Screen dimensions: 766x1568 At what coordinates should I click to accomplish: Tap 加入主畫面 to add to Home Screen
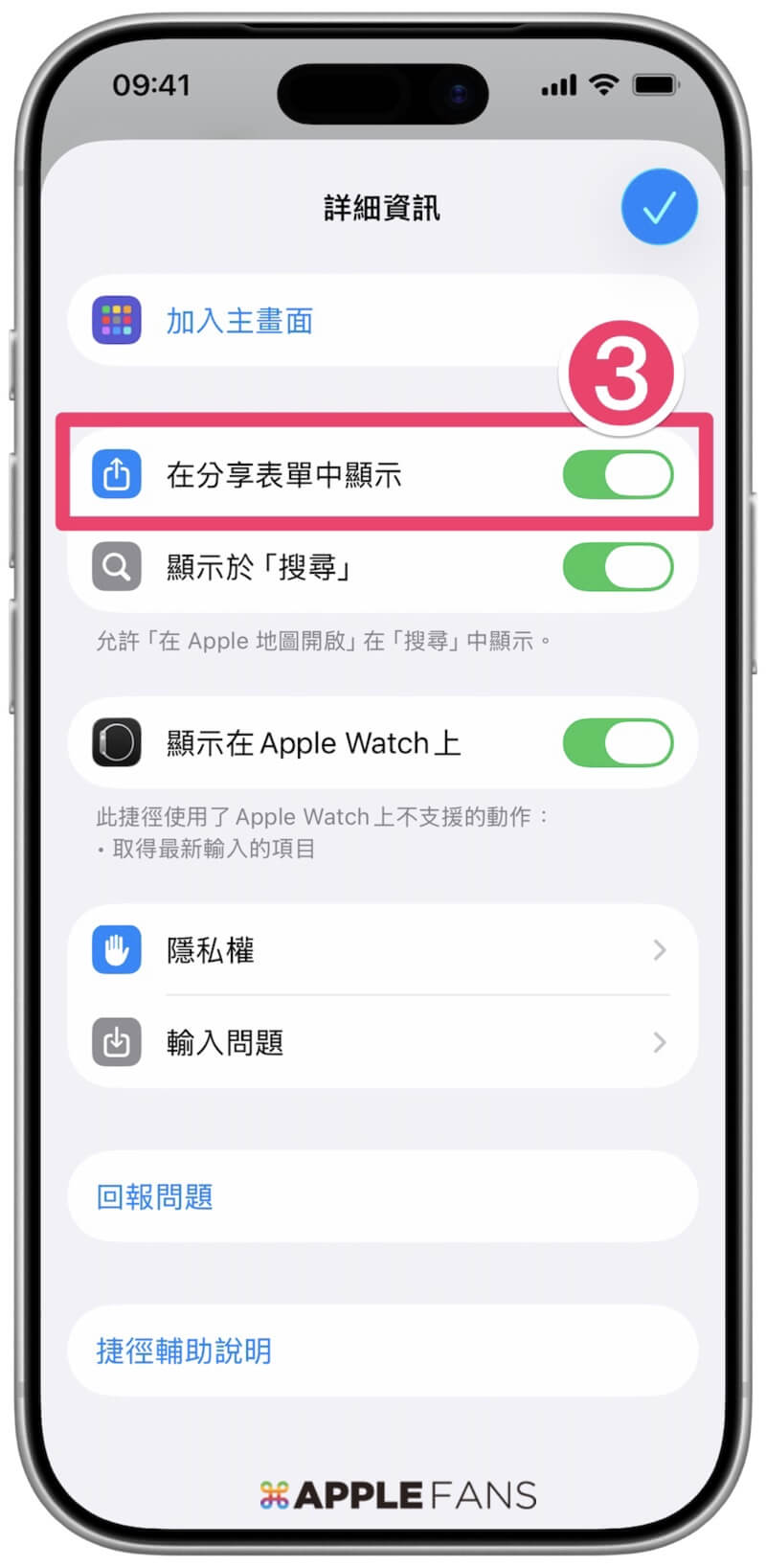click(x=239, y=321)
